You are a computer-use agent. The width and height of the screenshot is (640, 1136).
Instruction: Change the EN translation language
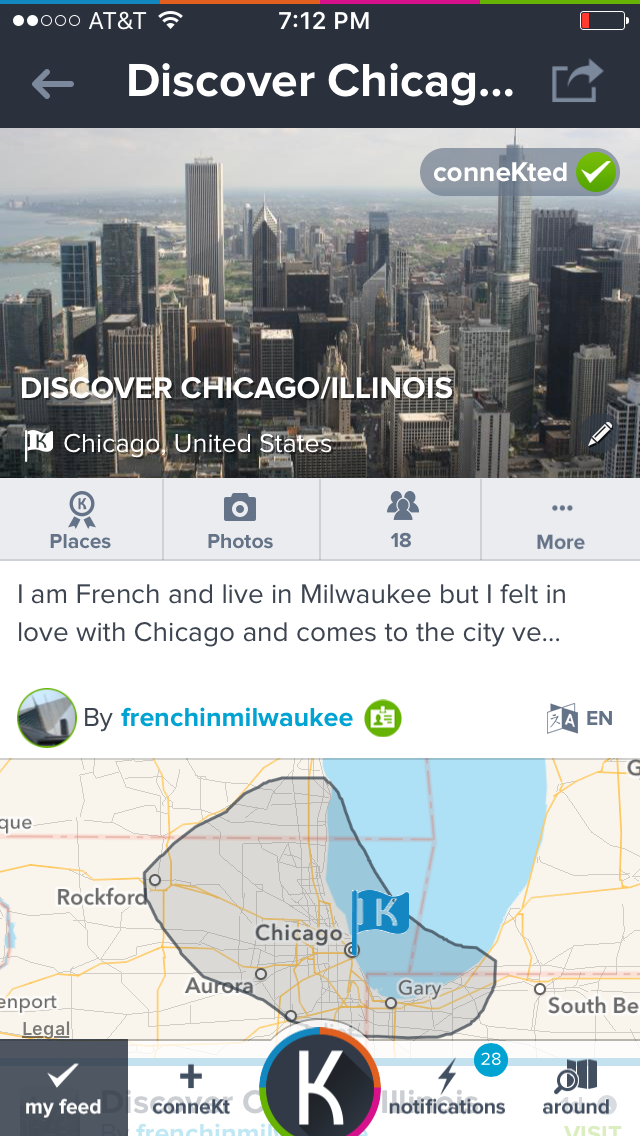pyautogui.click(x=580, y=718)
